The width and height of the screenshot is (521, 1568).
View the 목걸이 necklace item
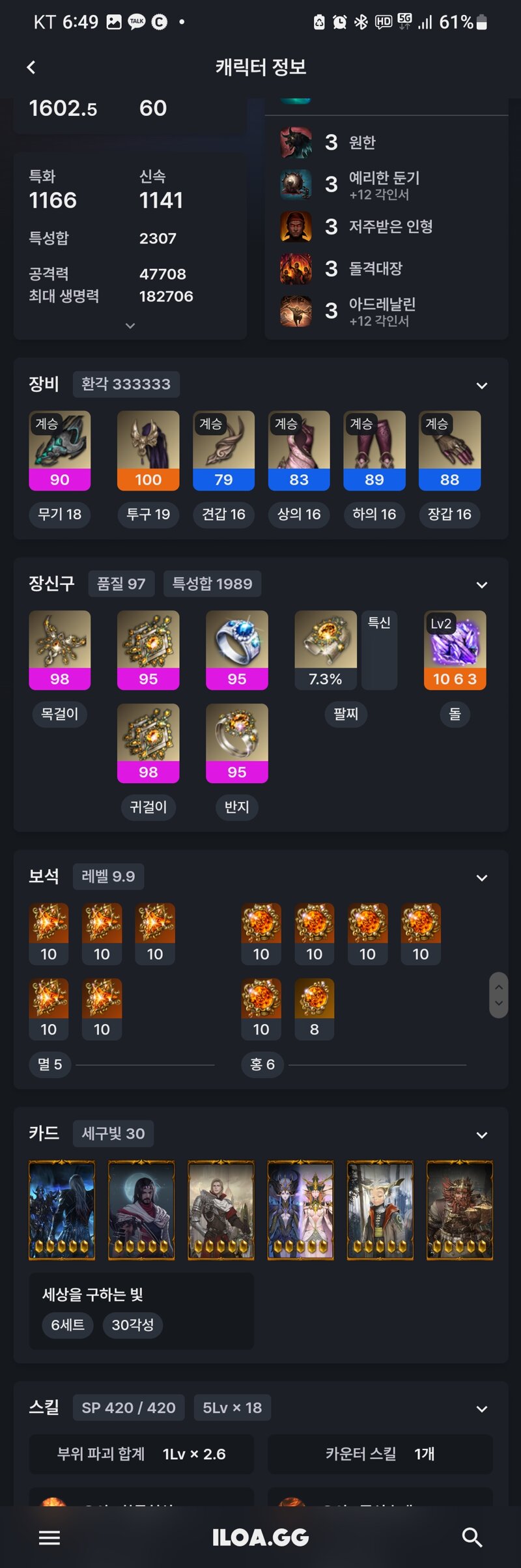click(x=60, y=649)
